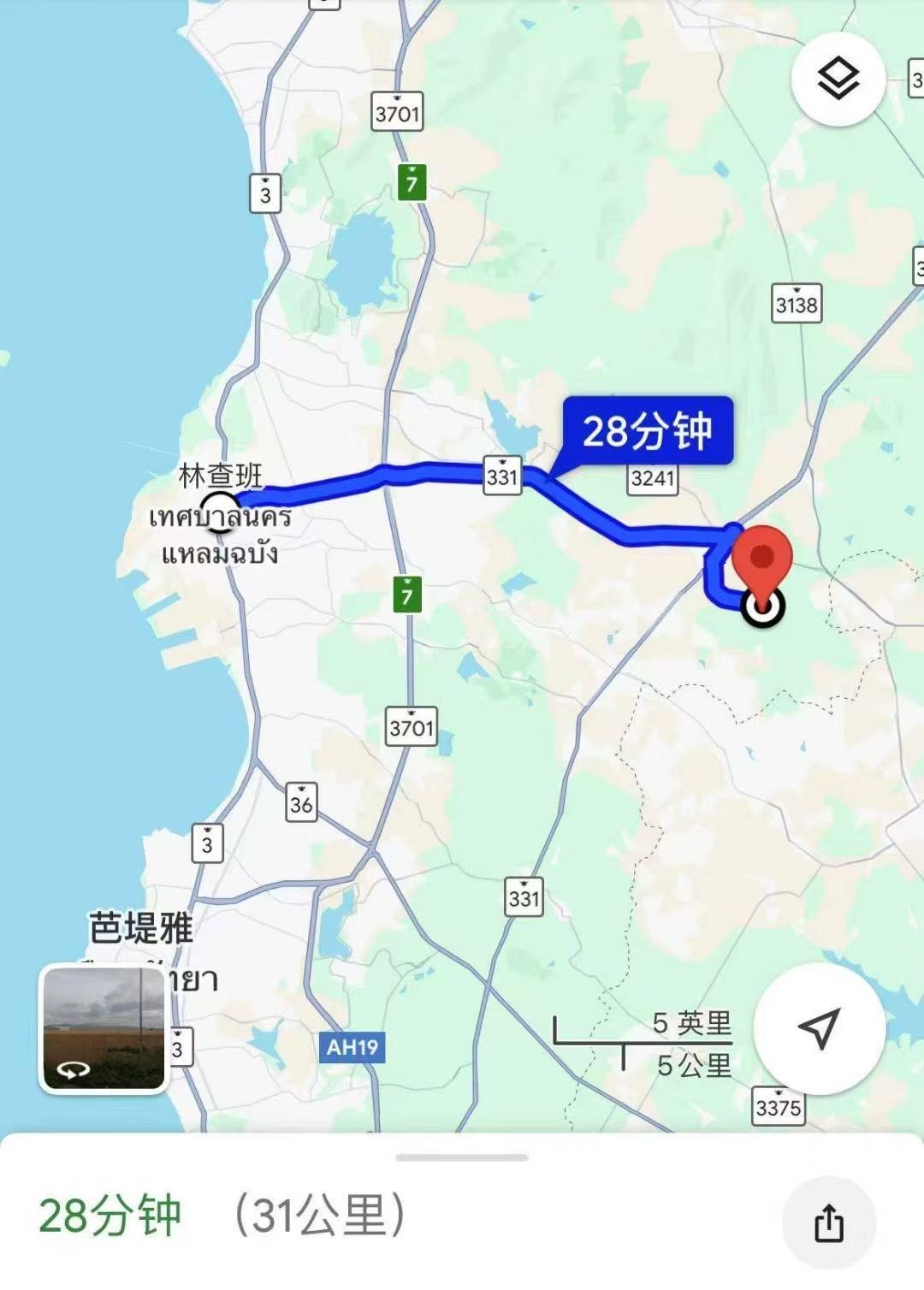Tap the 28分钟 route time label

click(x=648, y=431)
